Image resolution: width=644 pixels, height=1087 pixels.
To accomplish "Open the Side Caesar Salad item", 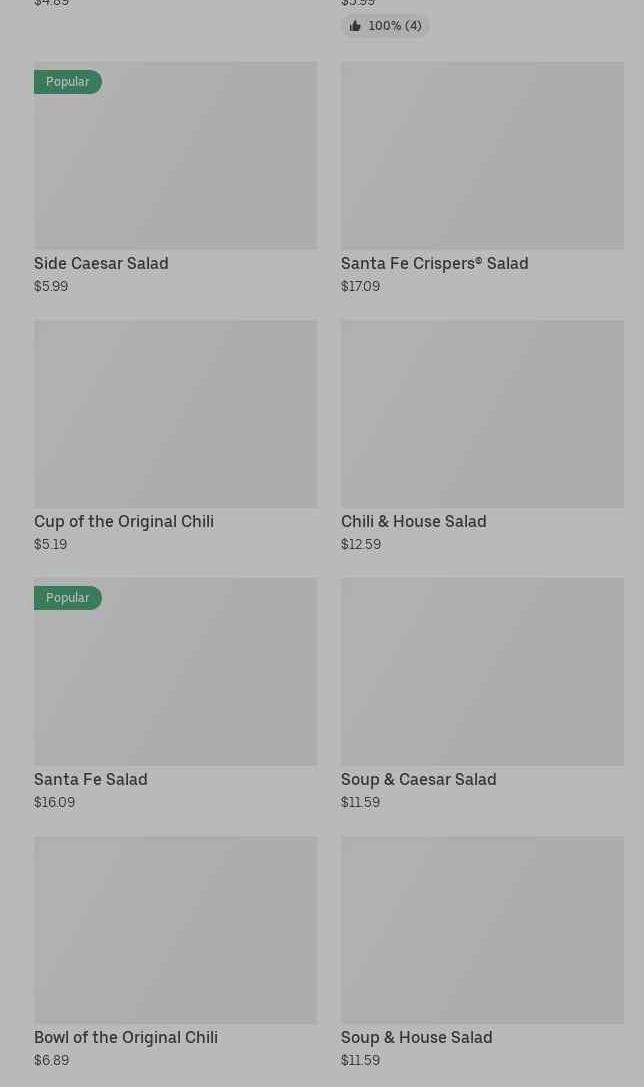I will click(175, 178).
